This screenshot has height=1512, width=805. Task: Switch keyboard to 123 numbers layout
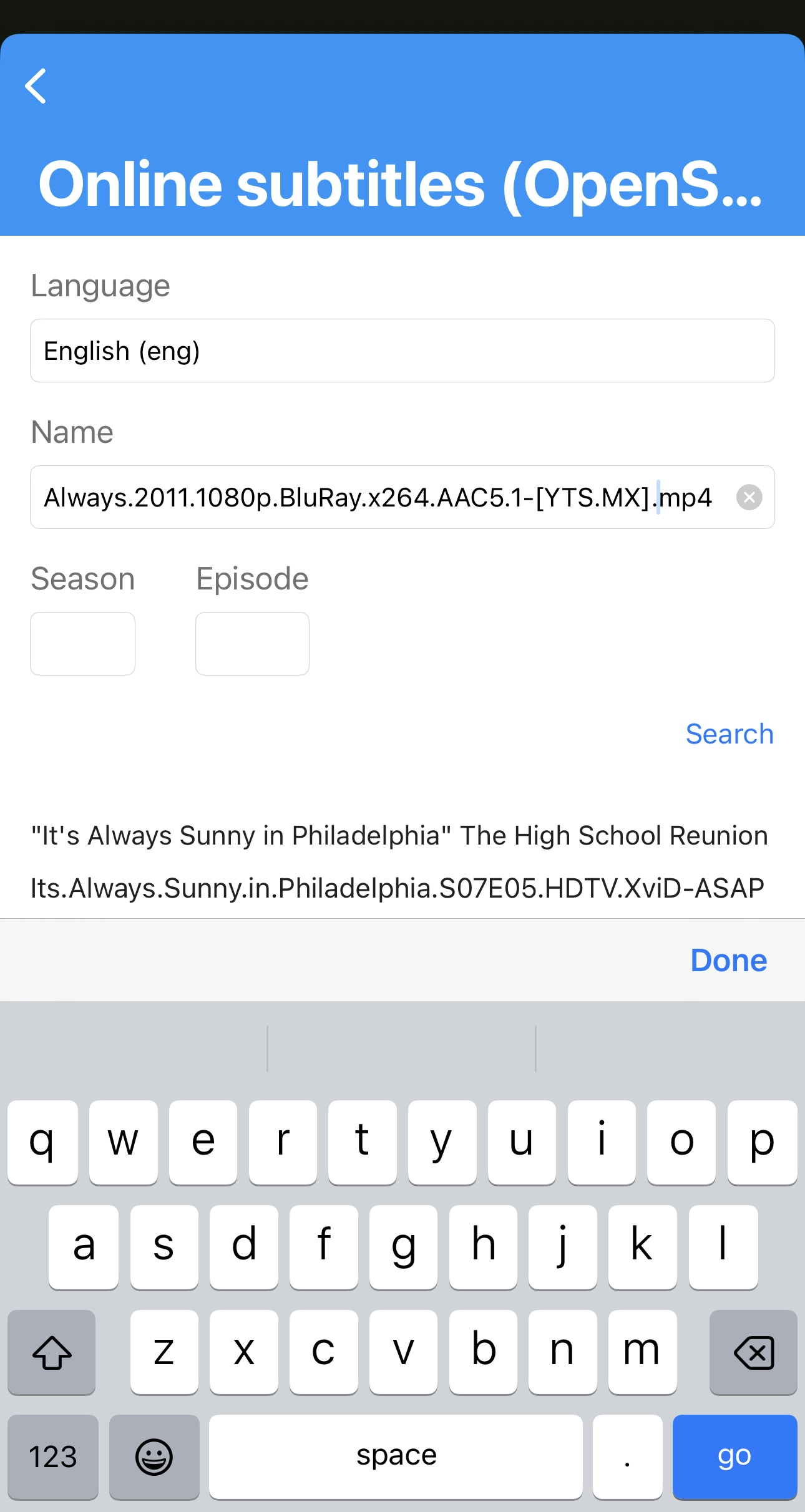click(53, 1456)
